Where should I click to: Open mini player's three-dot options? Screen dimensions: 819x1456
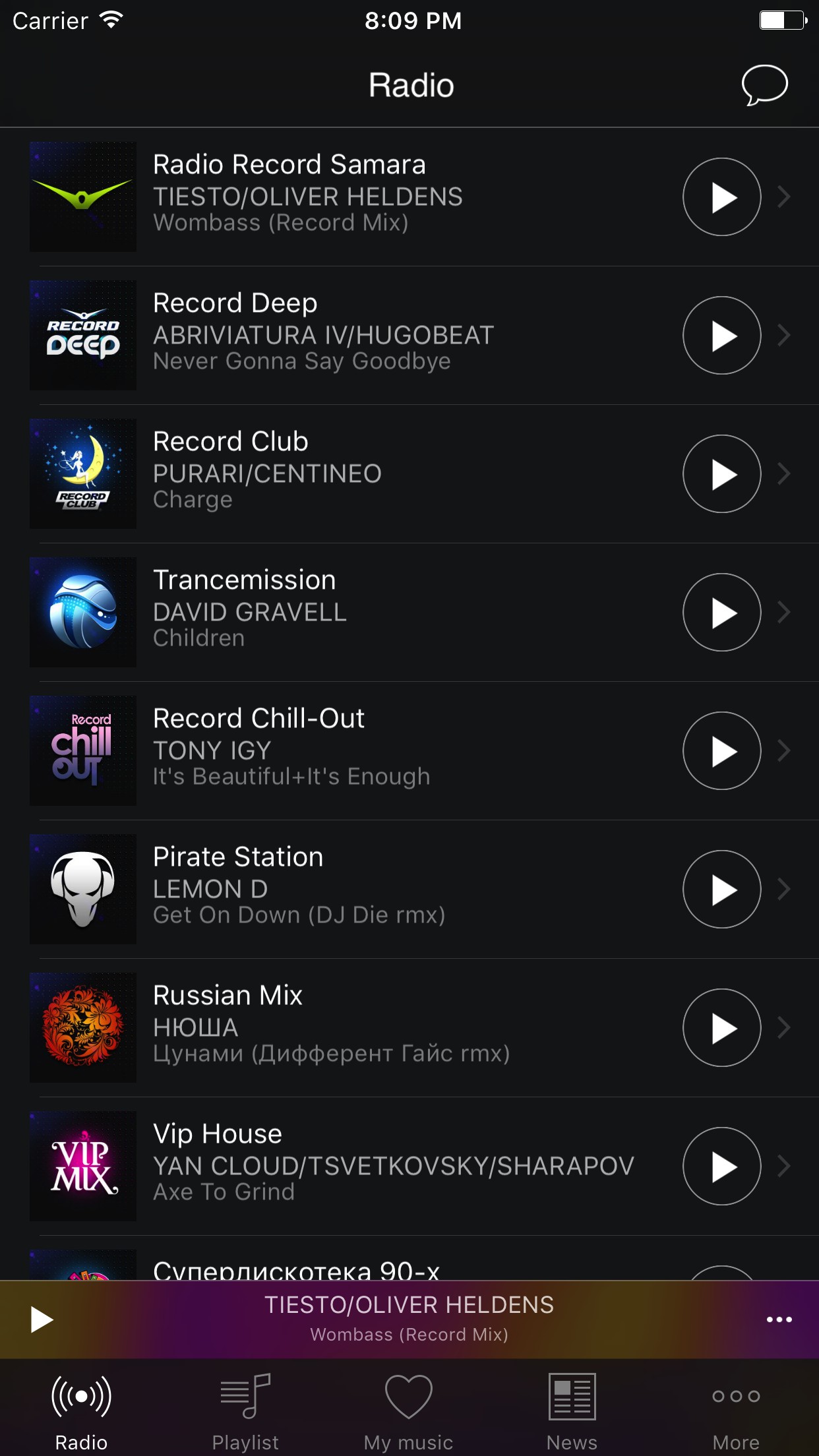(779, 1319)
